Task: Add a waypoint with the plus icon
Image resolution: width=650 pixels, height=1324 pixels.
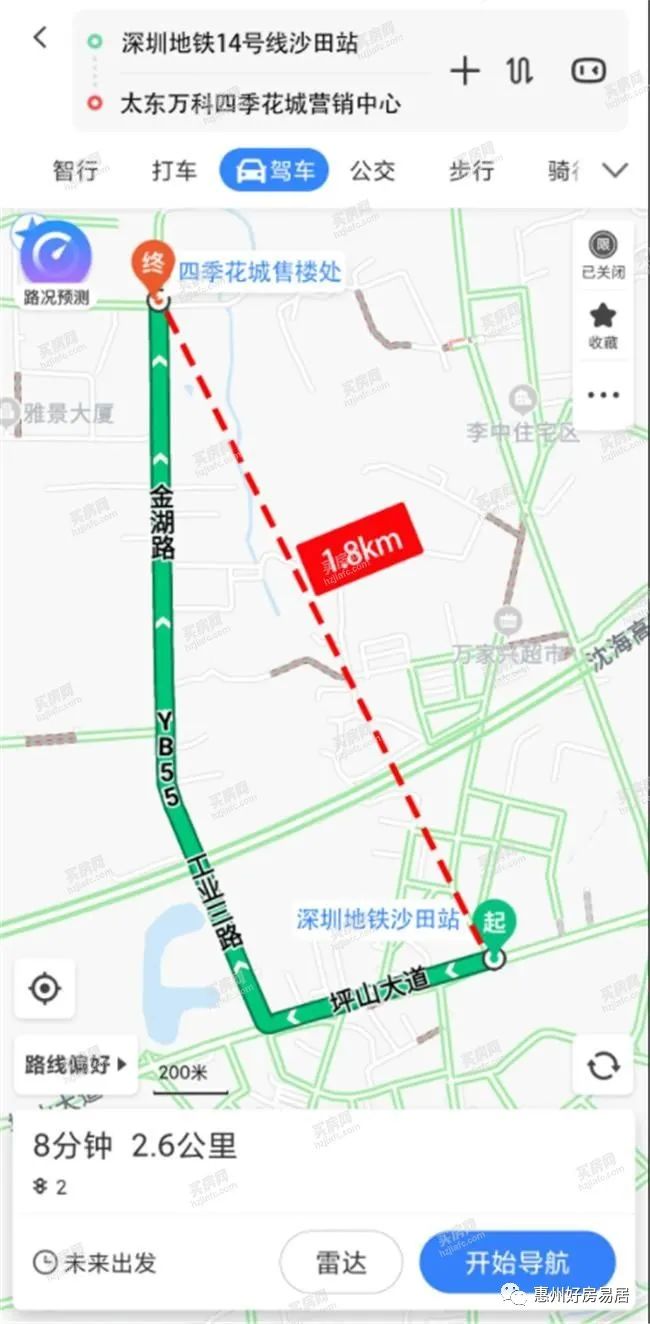Action: point(465,71)
